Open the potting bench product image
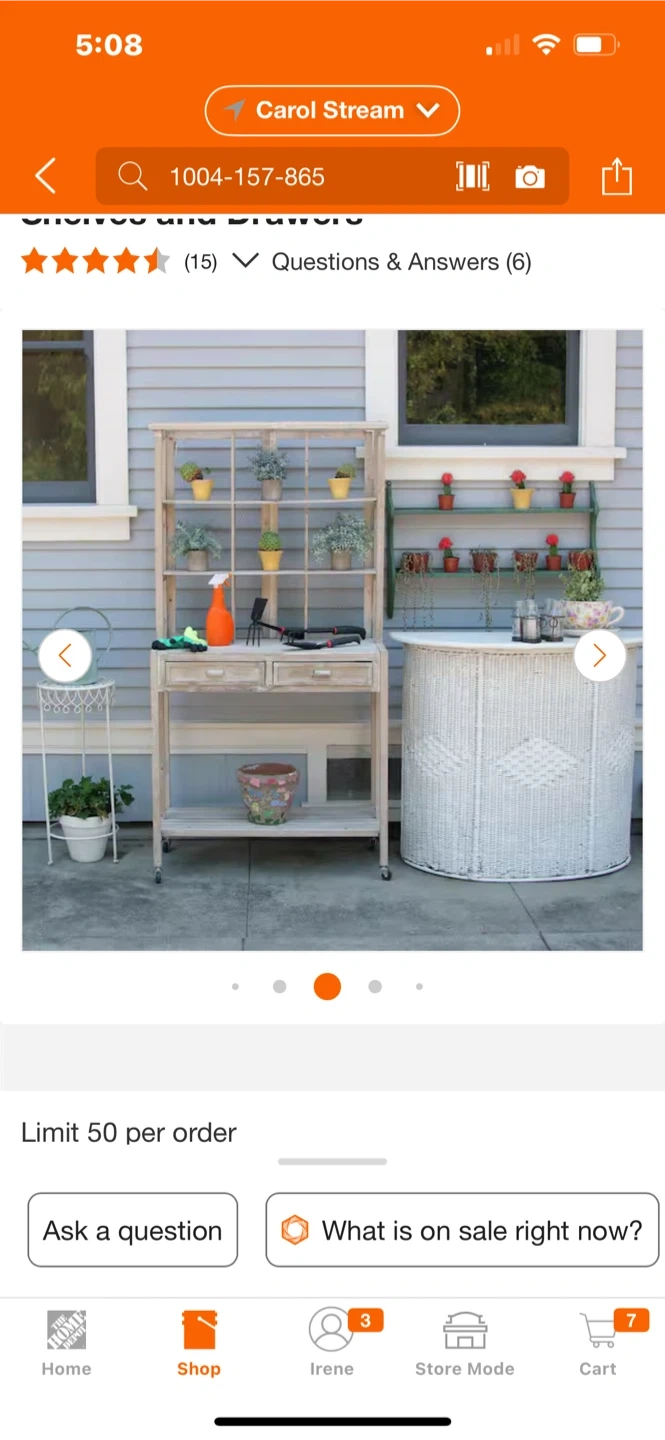The height and width of the screenshot is (1440, 665). pos(332,640)
